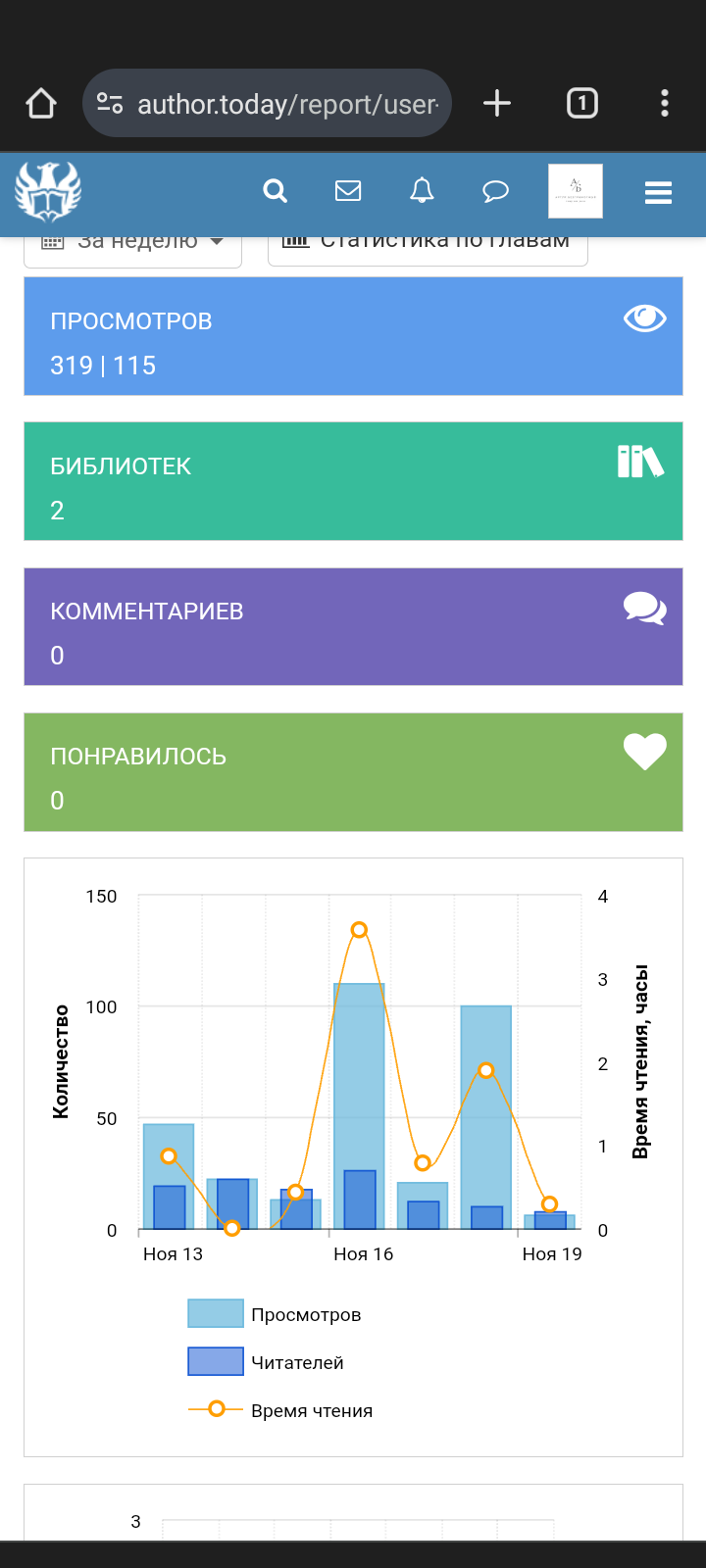This screenshot has width=706, height=1568.
Task: Open private messages envelope
Action: tap(348, 190)
